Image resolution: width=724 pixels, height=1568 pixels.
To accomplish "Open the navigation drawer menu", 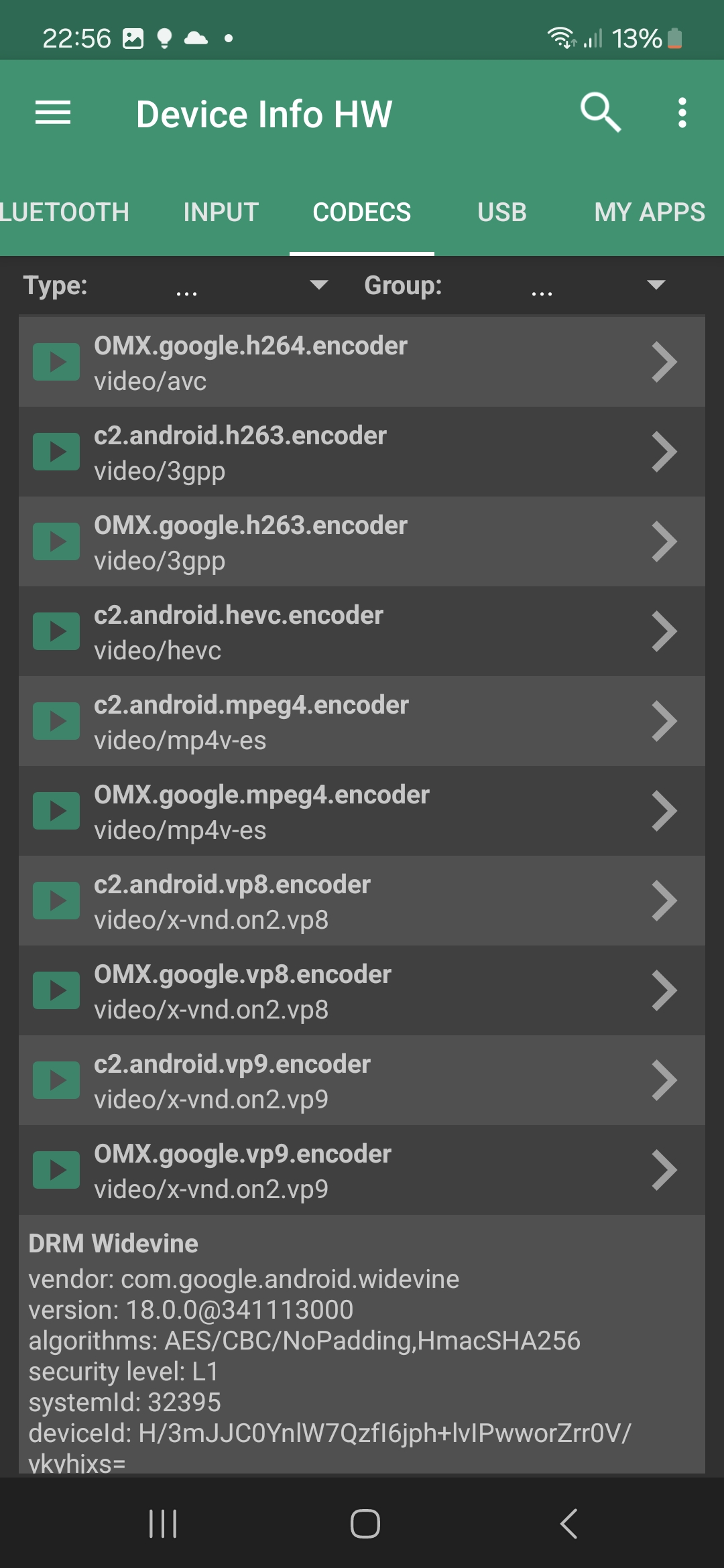I will [x=53, y=113].
